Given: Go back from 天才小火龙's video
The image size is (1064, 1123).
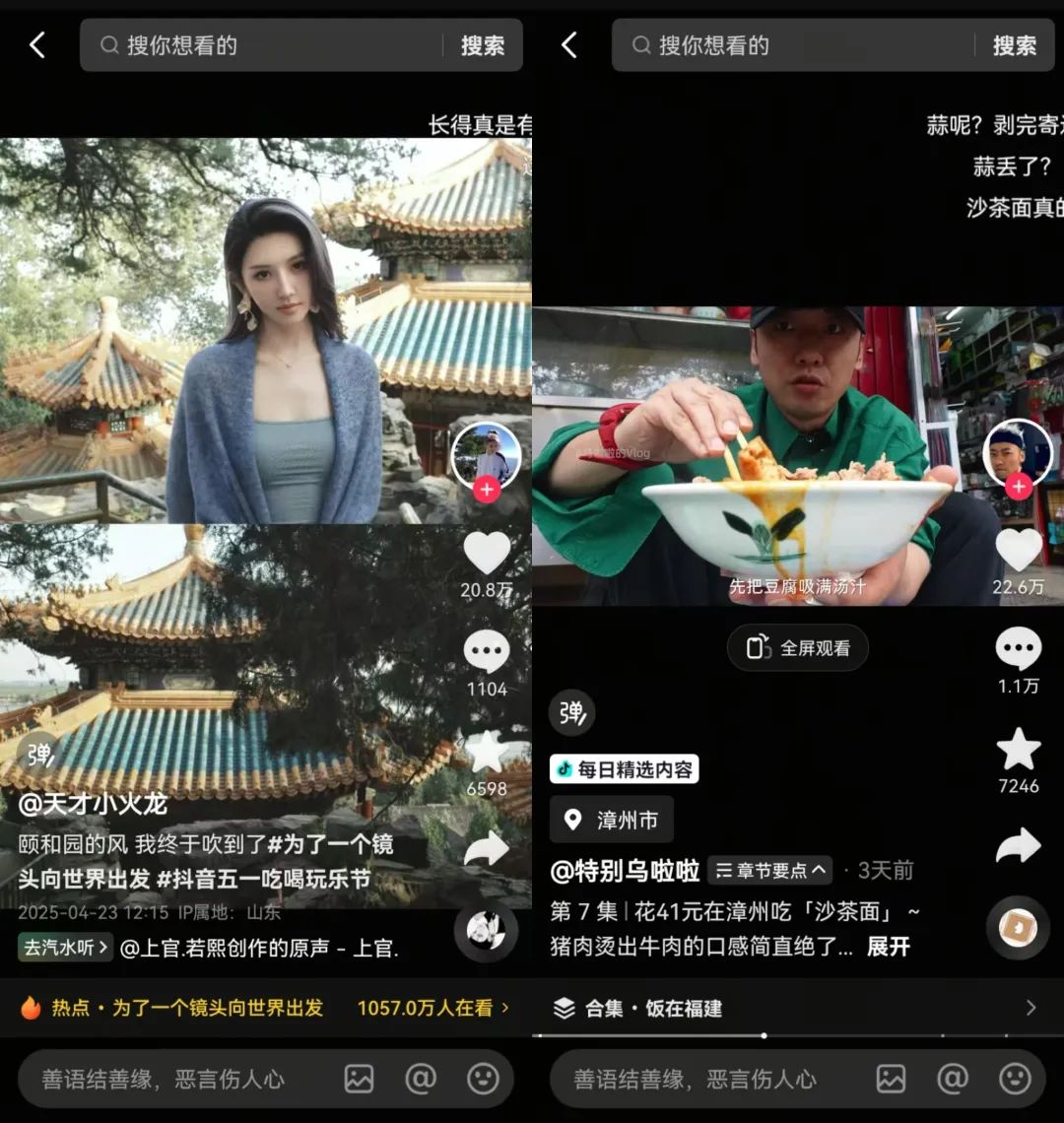Looking at the screenshot, I should (x=37, y=45).
